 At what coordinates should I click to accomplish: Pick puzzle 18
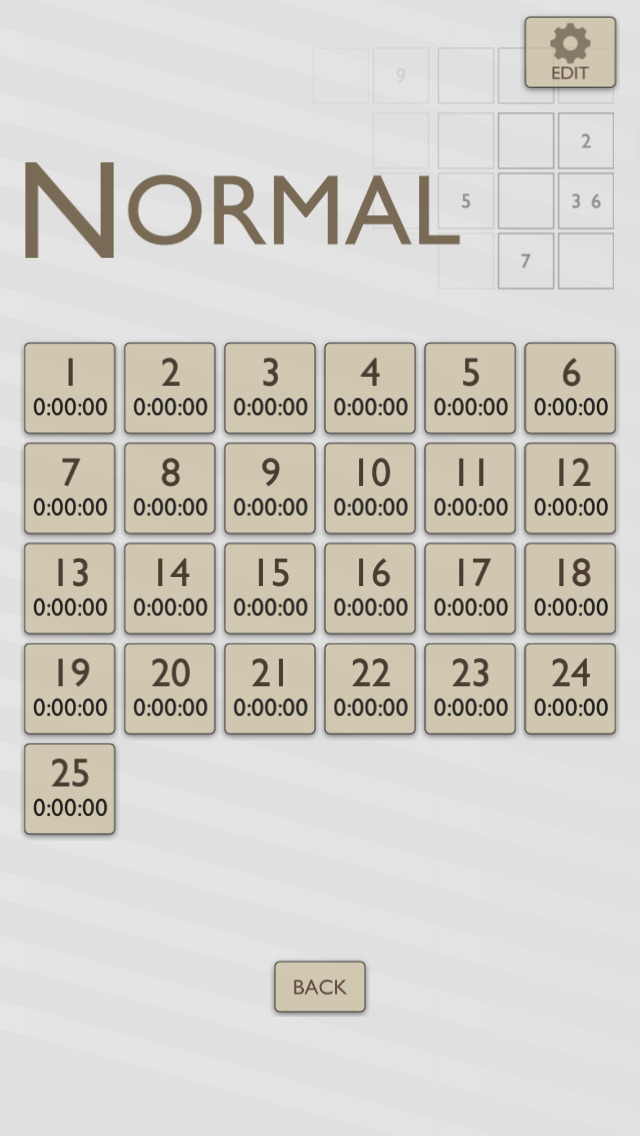pyautogui.click(x=570, y=588)
